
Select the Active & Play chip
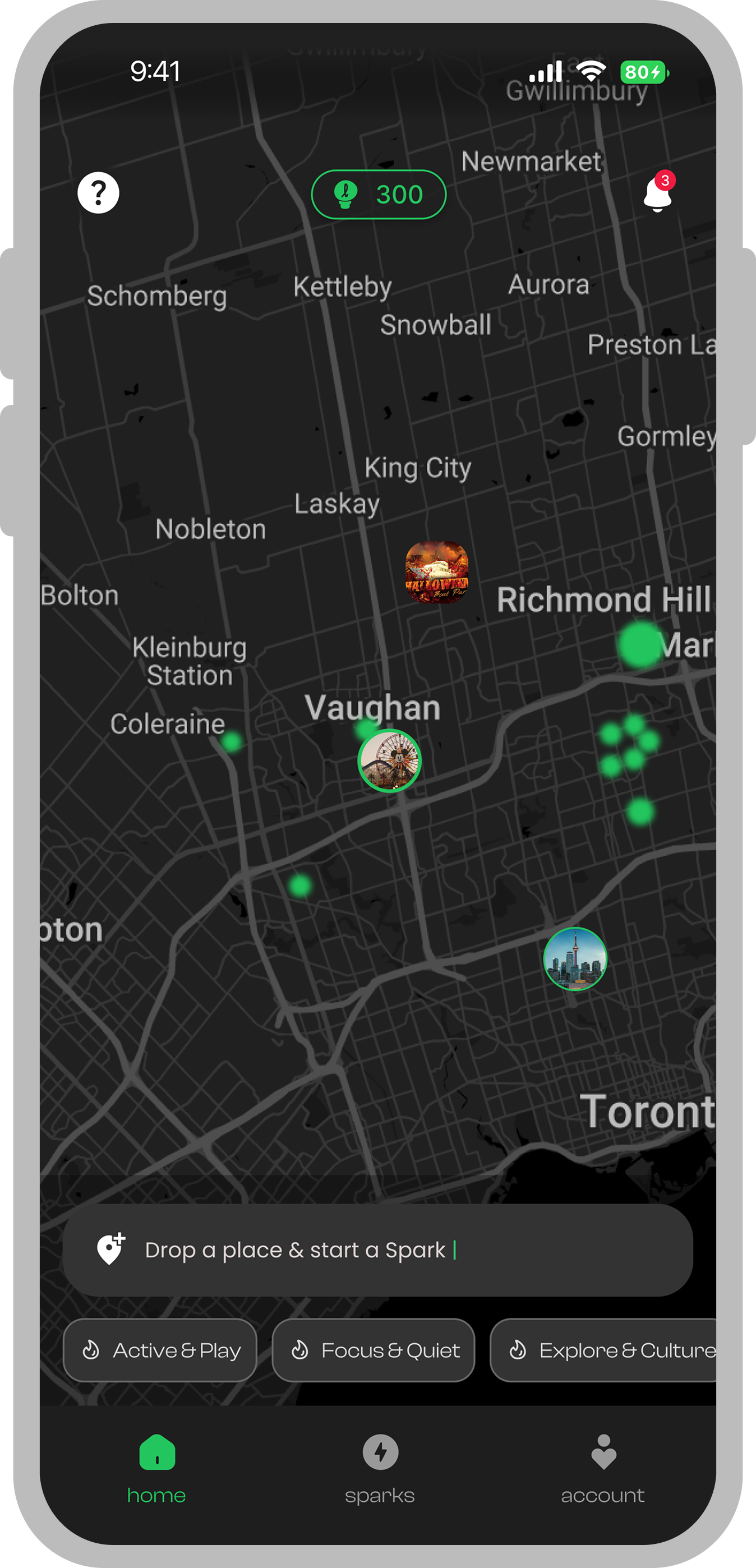coord(159,1351)
